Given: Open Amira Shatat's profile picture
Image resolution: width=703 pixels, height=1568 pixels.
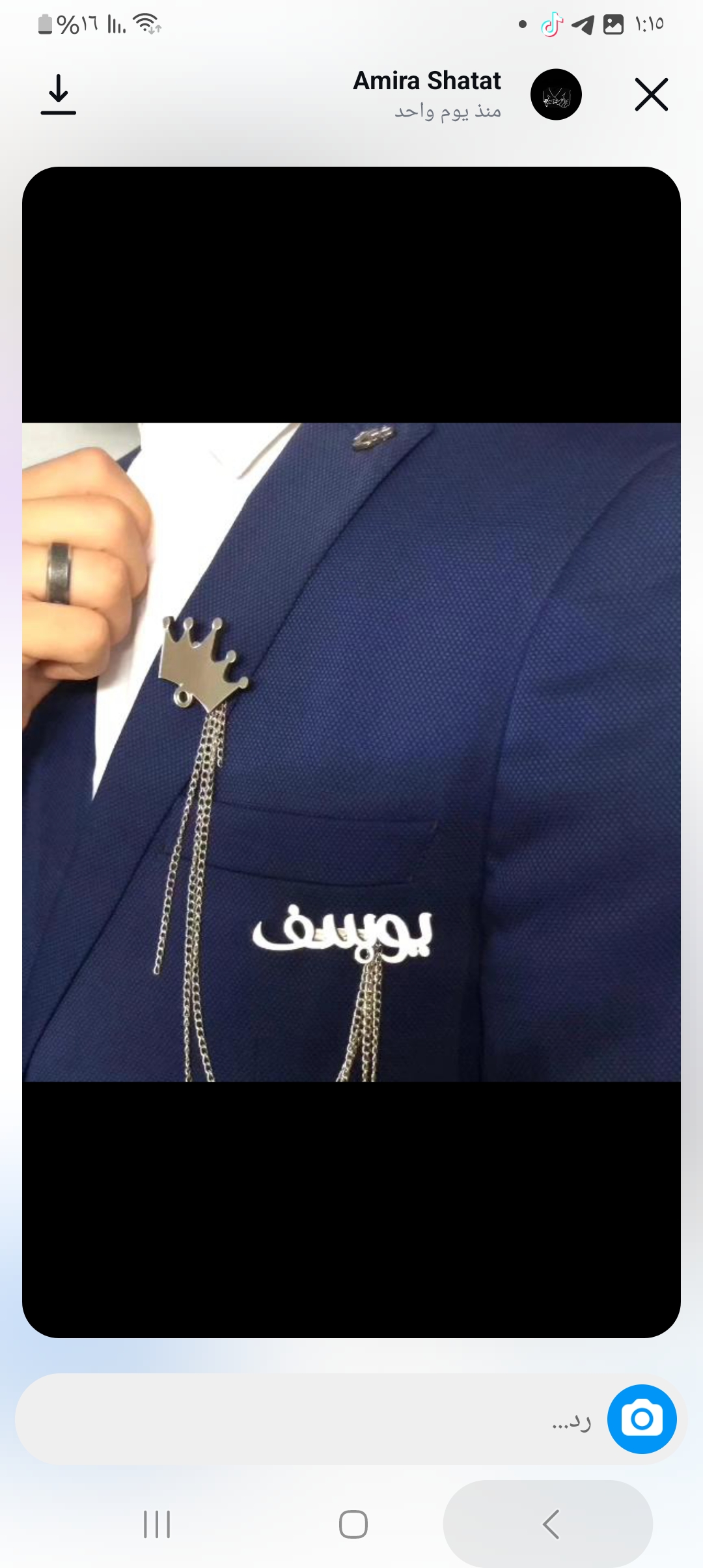Looking at the screenshot, I should tap(556, 95).
